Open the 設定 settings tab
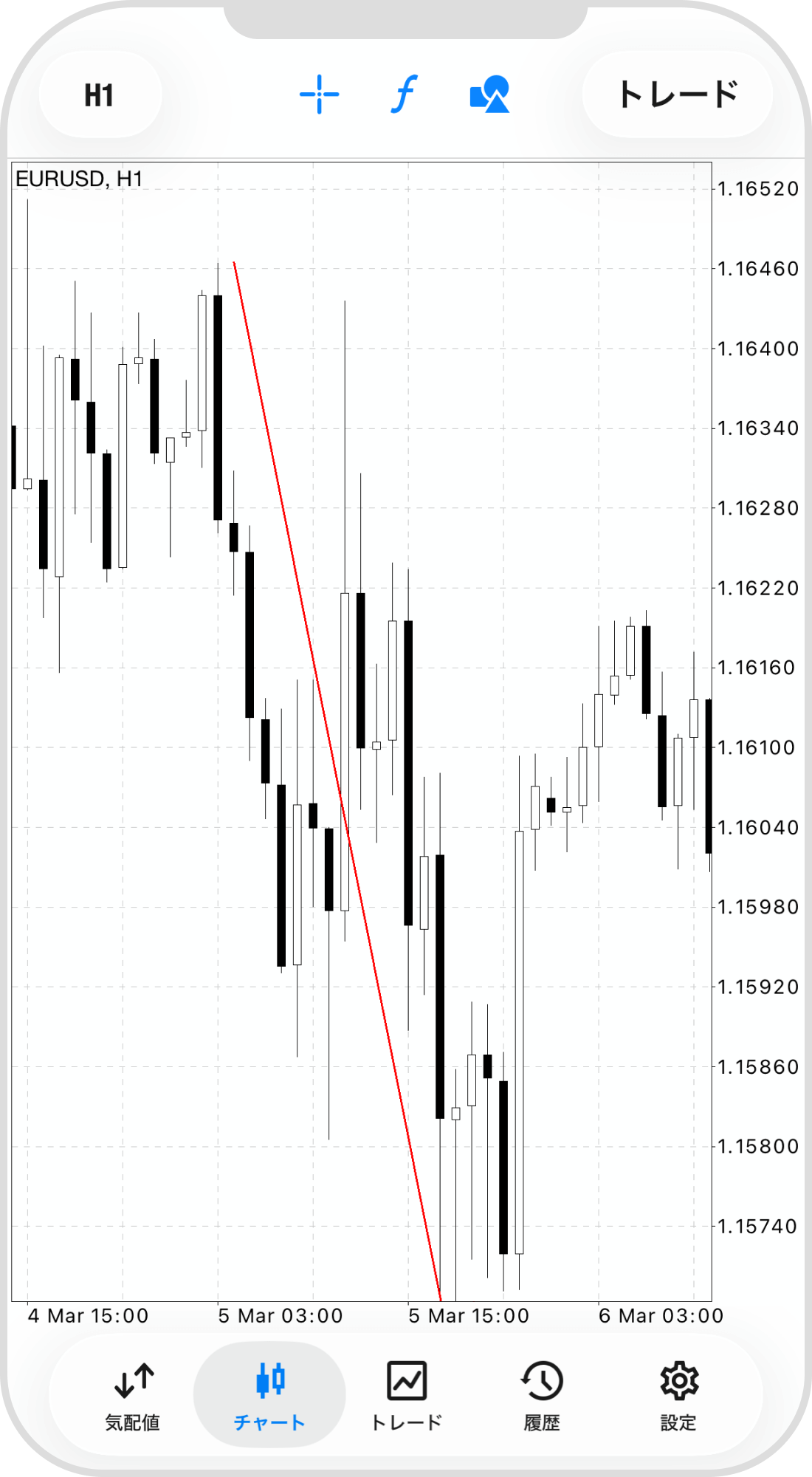The width and height of the screenshot is (812, 1477). click(678, 1394)
